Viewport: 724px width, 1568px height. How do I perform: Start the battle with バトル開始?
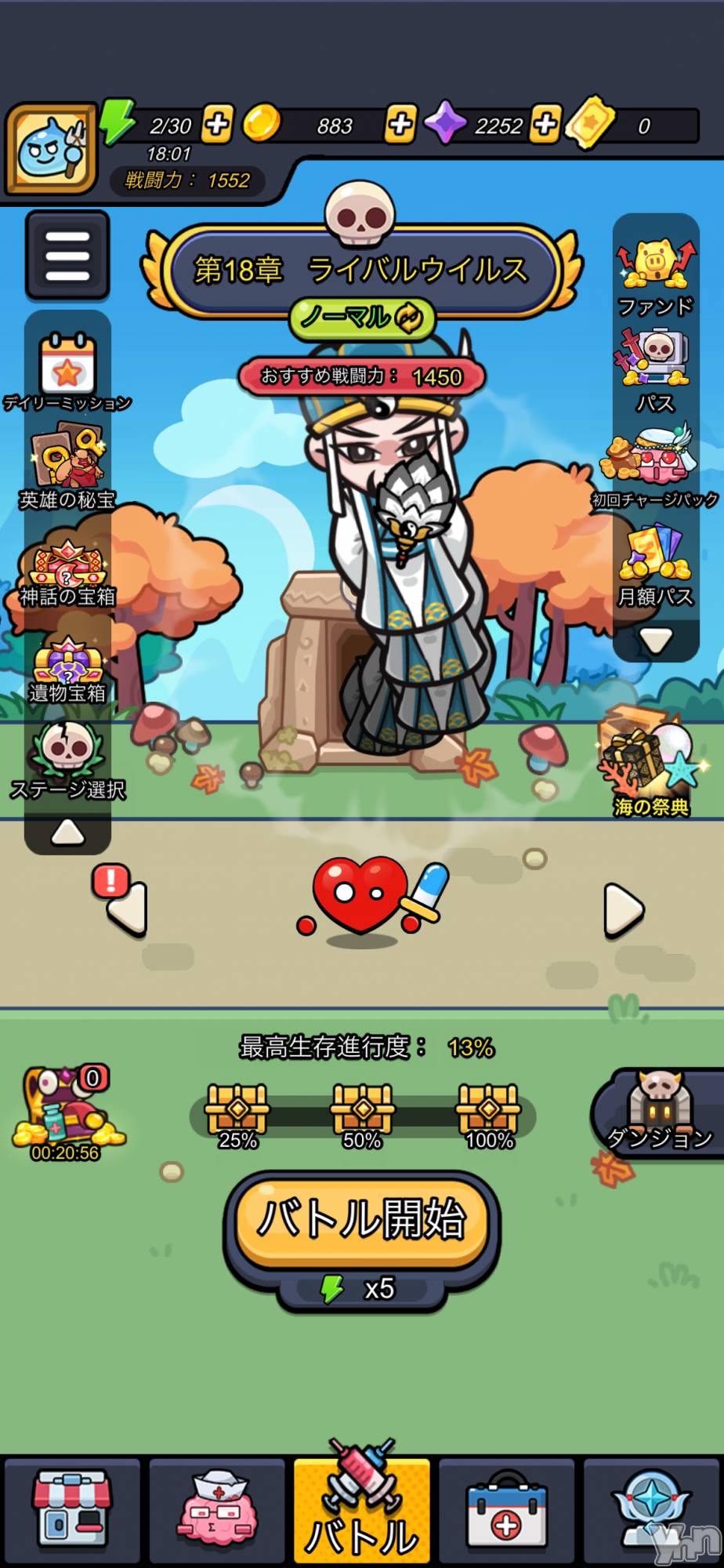pos(361,1221)
